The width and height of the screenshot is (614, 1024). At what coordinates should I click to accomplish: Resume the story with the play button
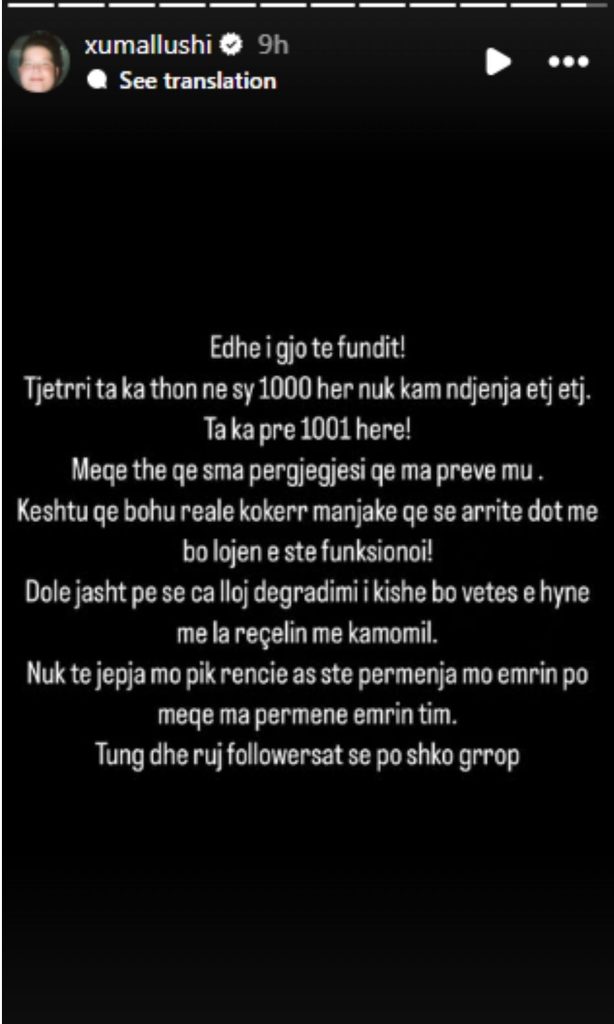(498, 62)
